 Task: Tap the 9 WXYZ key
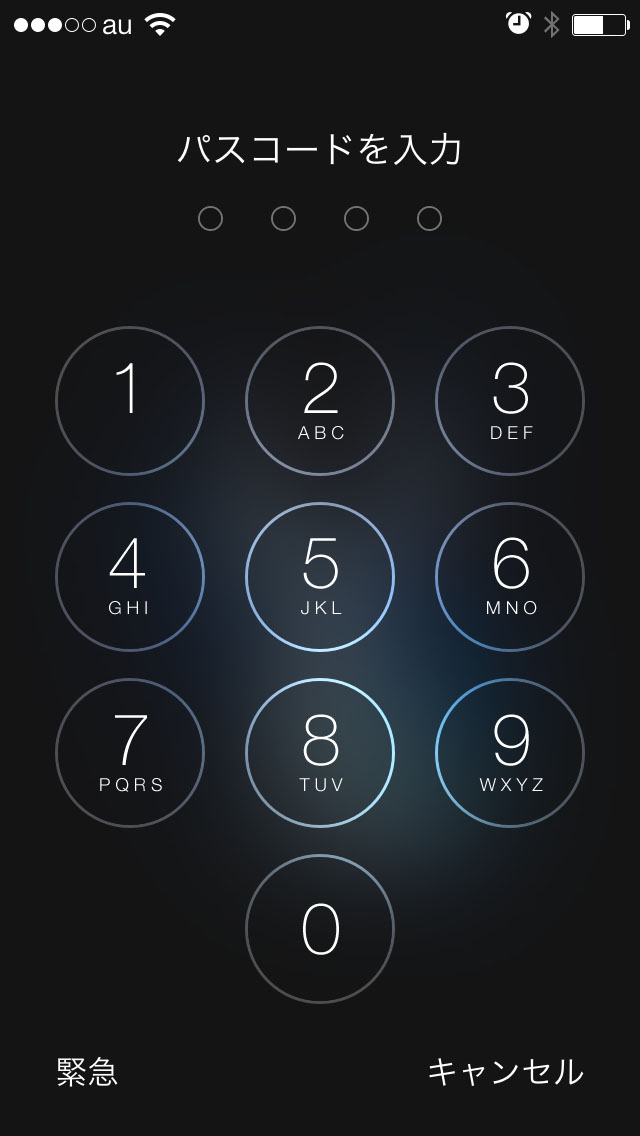click(x=510, y=753)
